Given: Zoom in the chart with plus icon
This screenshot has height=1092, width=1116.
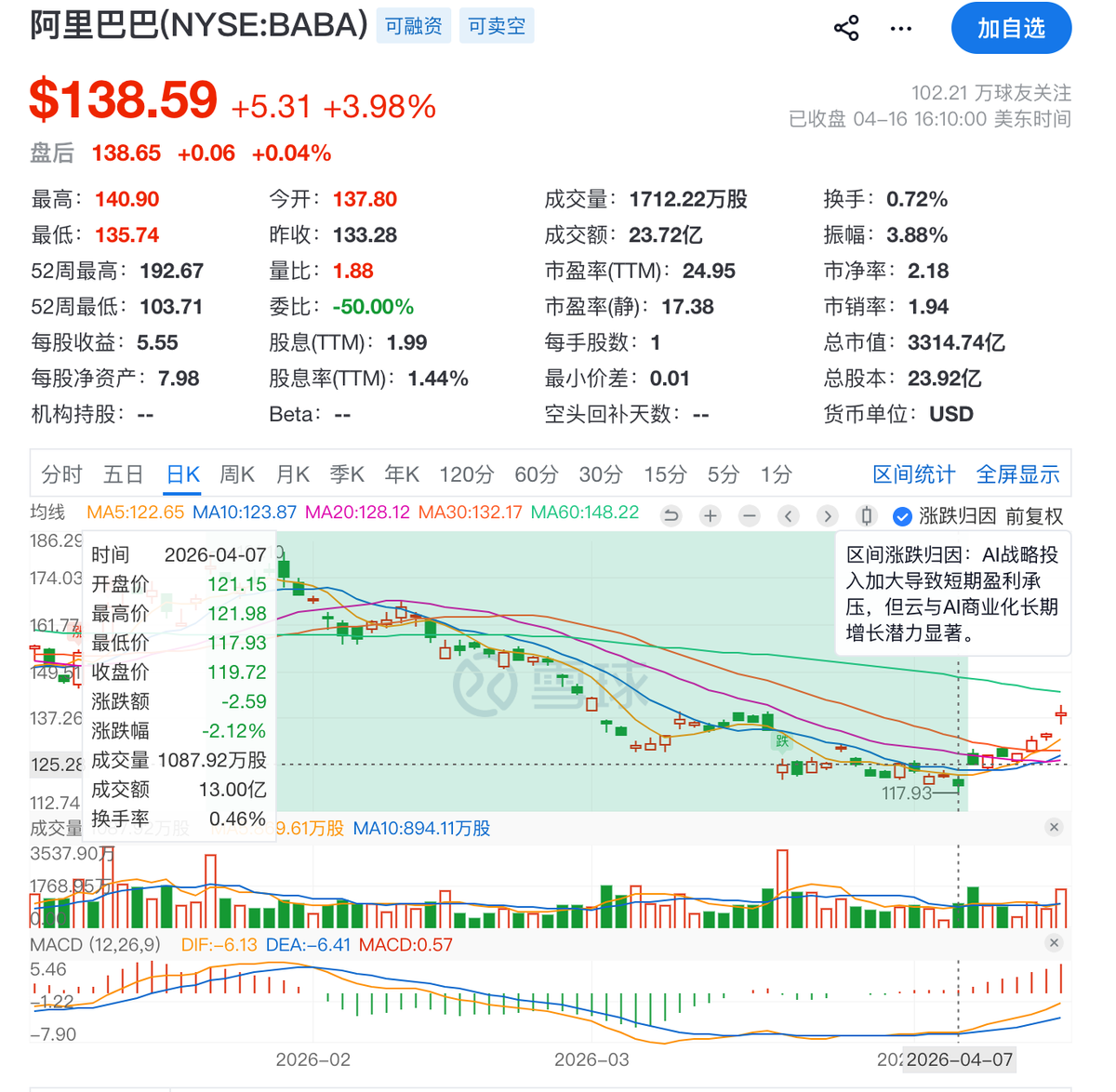Looking at the screenshot, I should click(711, 515).
